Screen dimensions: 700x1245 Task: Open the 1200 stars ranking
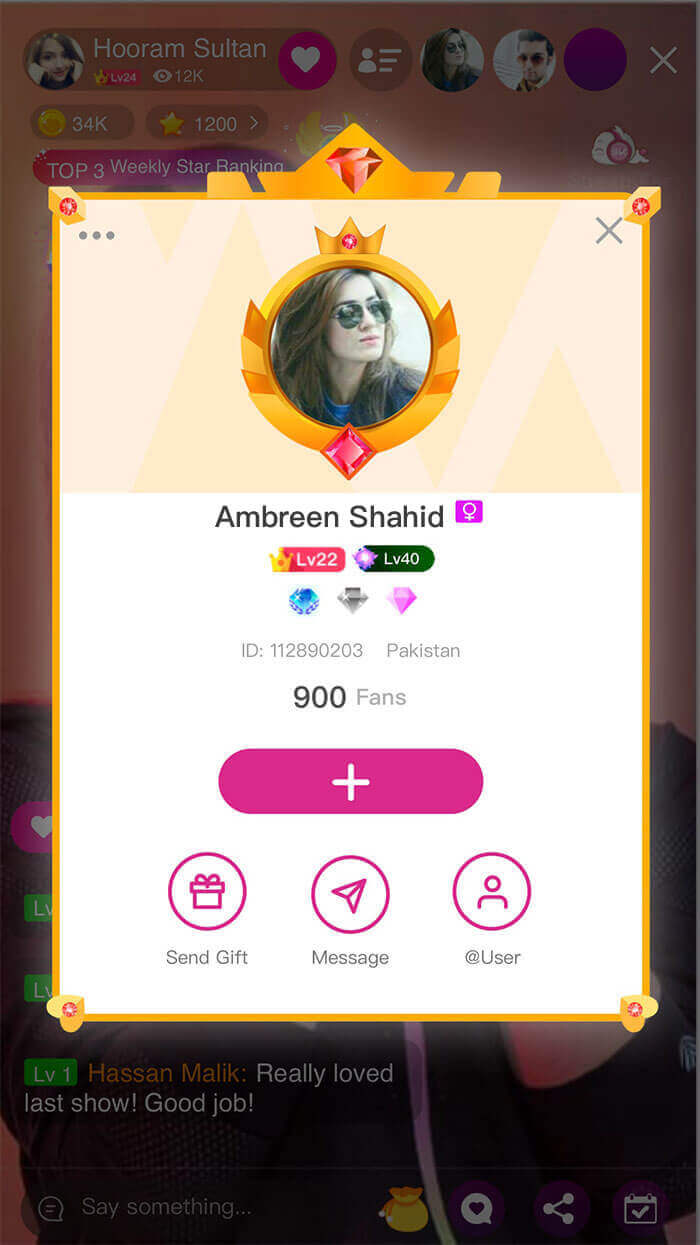coord(208,123)
